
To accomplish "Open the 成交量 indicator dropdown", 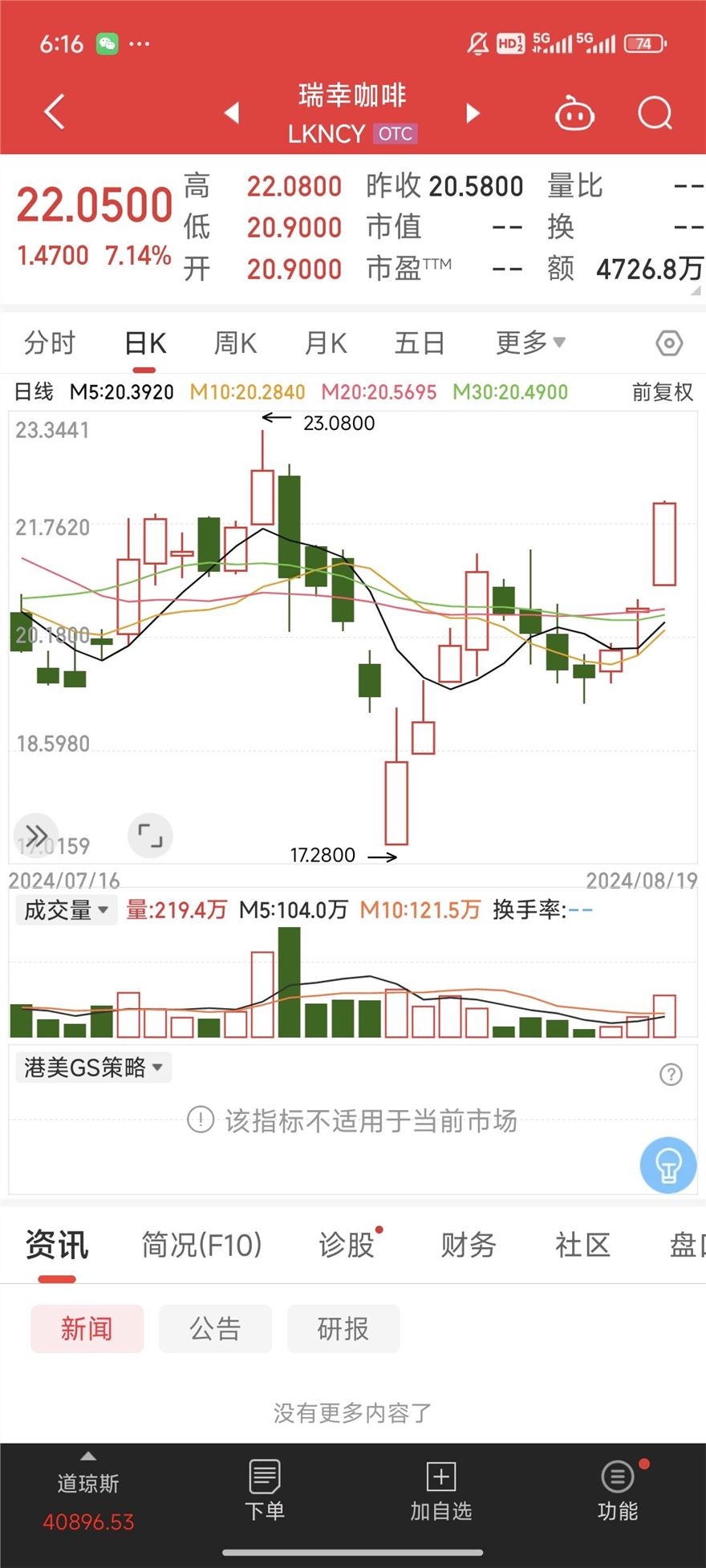I will (x=67, y=910).
